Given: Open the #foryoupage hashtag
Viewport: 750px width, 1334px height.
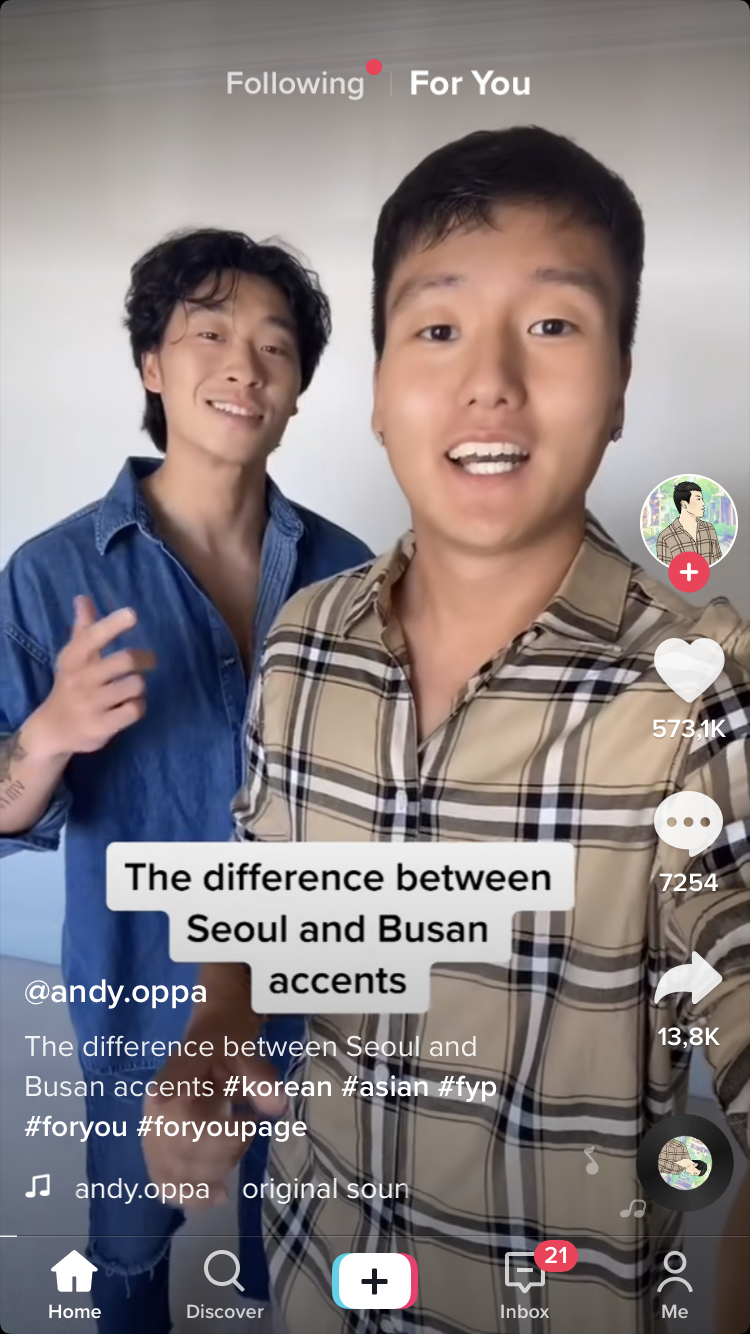Looking at the screenshot, I should (222, 1127).
